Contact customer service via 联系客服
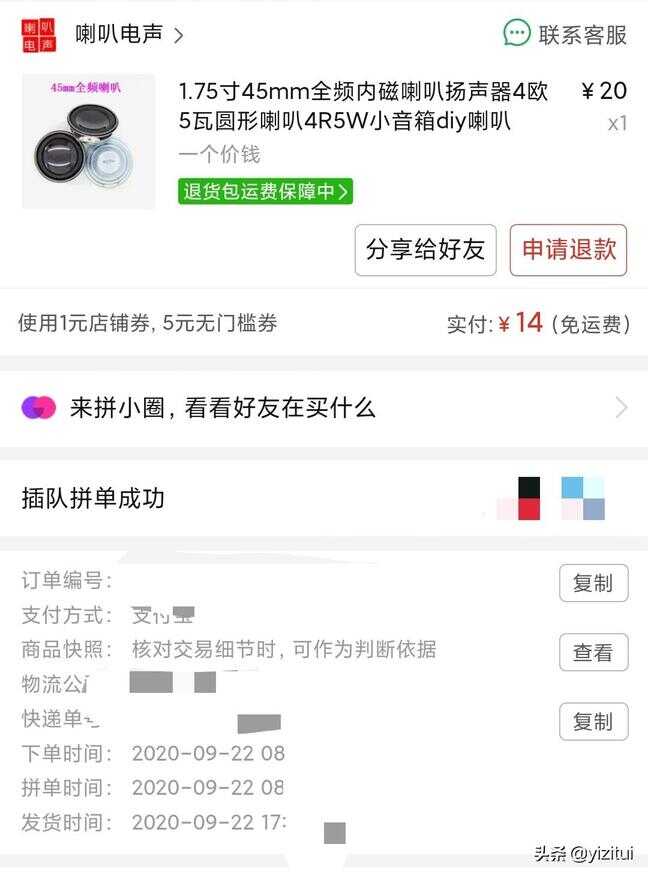The width and height of the screenshot is (648, 877). click(x=566, y=34)
